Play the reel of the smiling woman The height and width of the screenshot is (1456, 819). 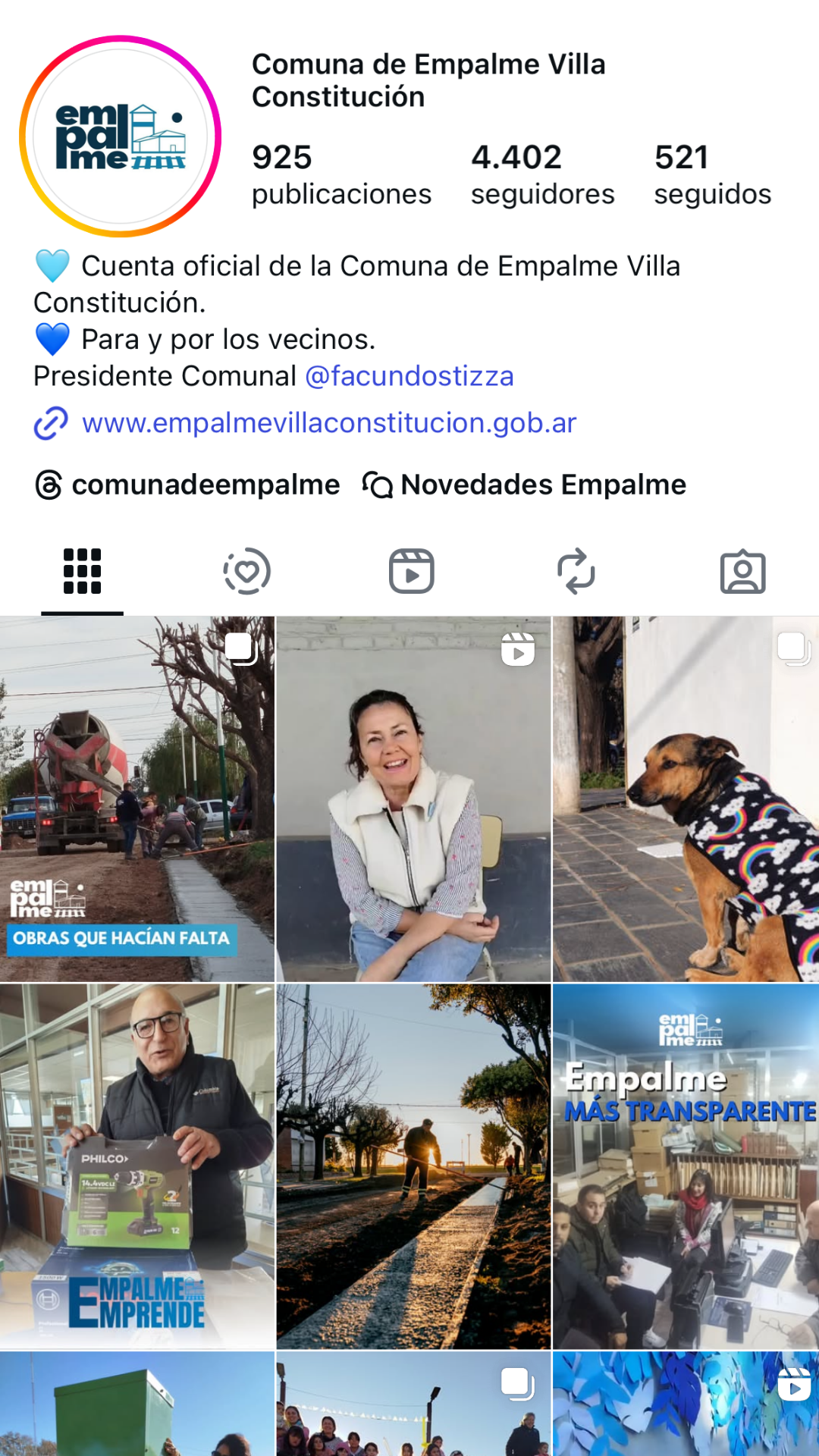click(x=413, y=799)
